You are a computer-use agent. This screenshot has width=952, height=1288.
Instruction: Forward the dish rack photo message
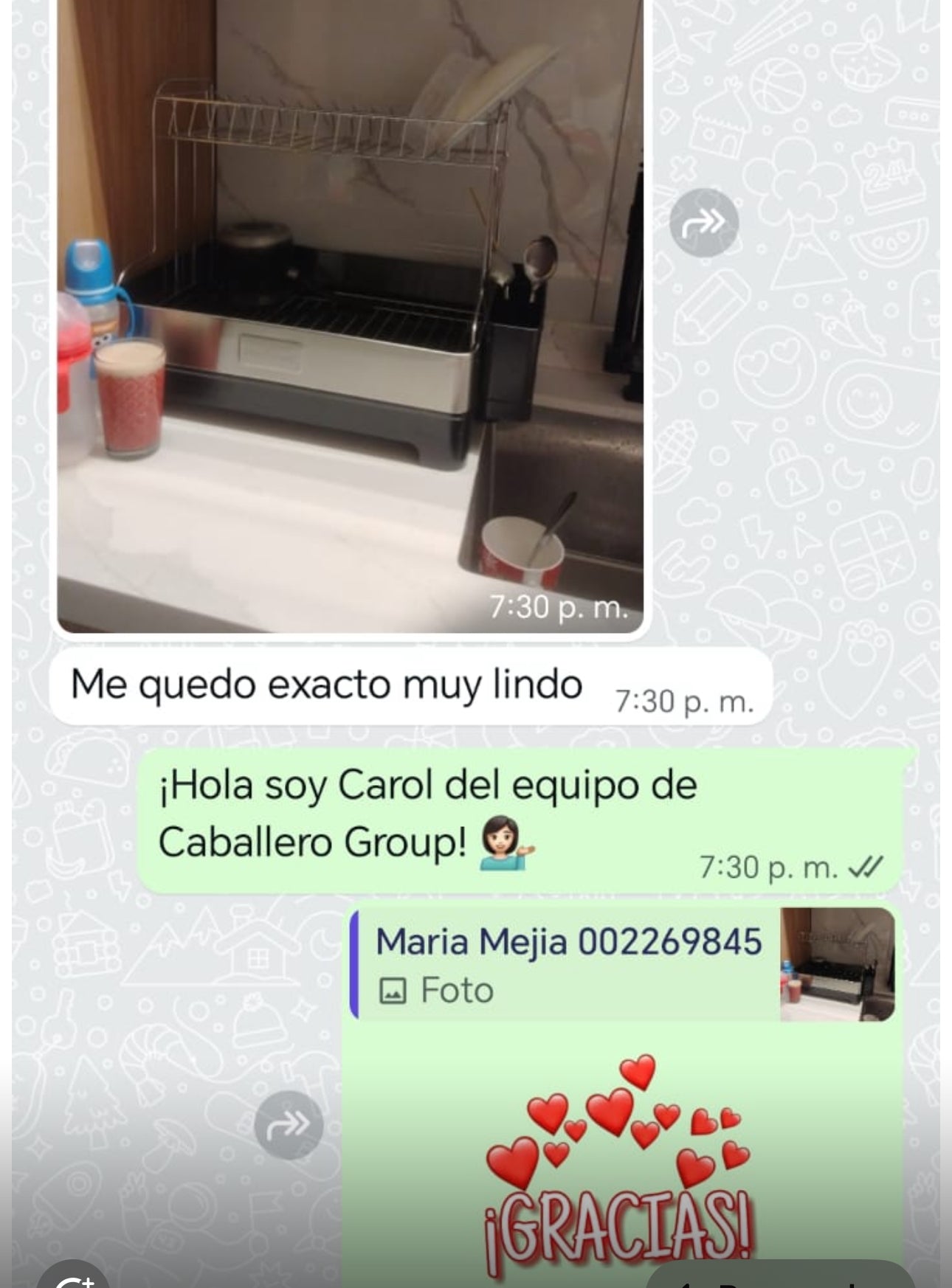[x=703, y=222]
